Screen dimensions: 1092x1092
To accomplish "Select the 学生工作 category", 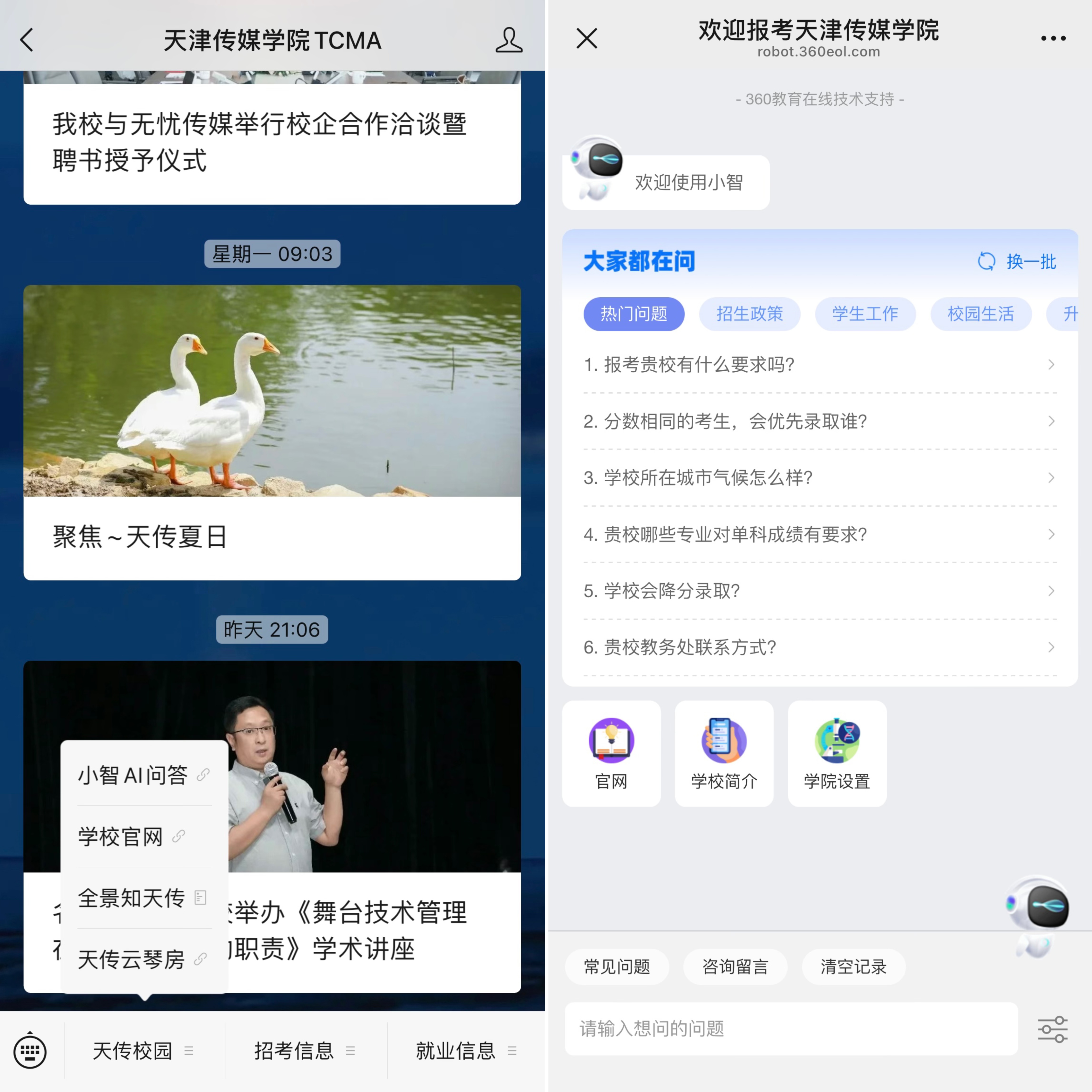I will [865, 314].
